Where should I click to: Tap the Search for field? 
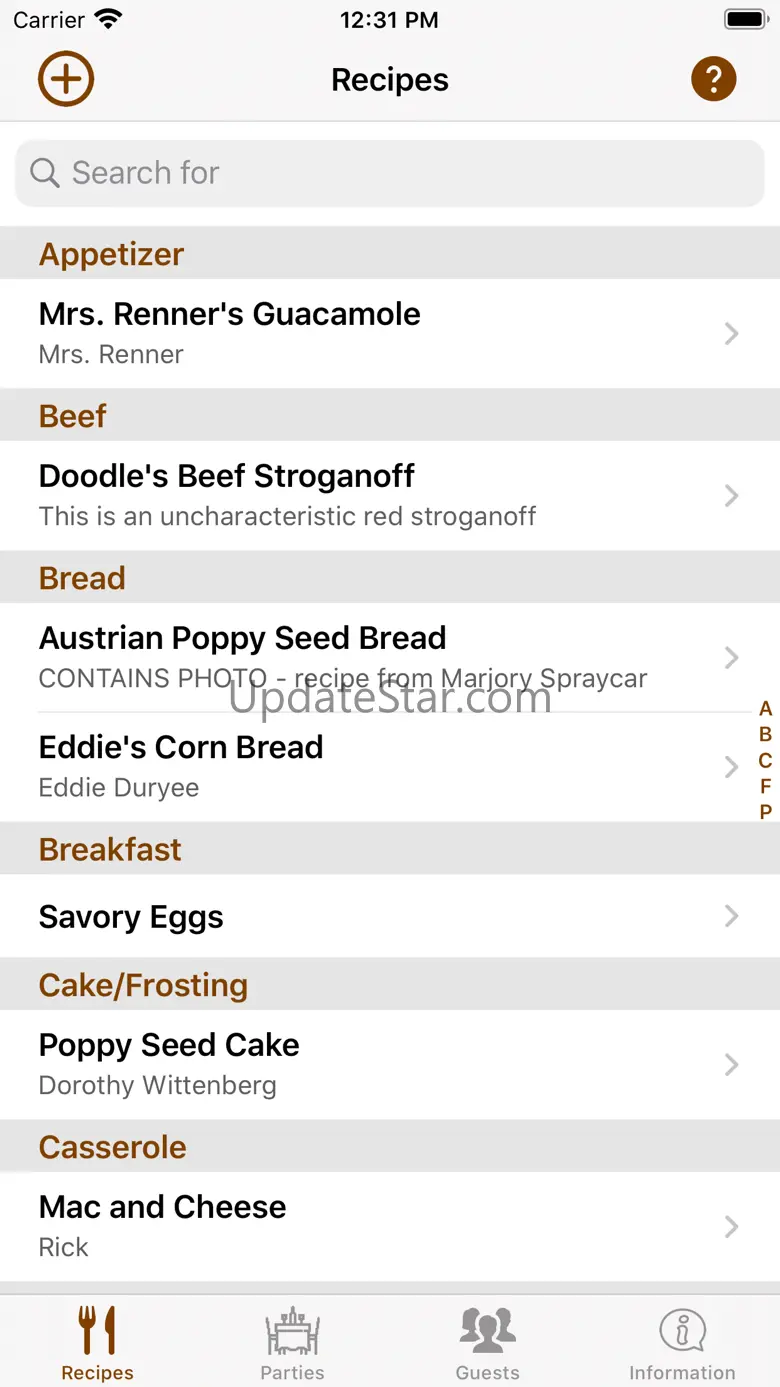click(x=390, y=173)
